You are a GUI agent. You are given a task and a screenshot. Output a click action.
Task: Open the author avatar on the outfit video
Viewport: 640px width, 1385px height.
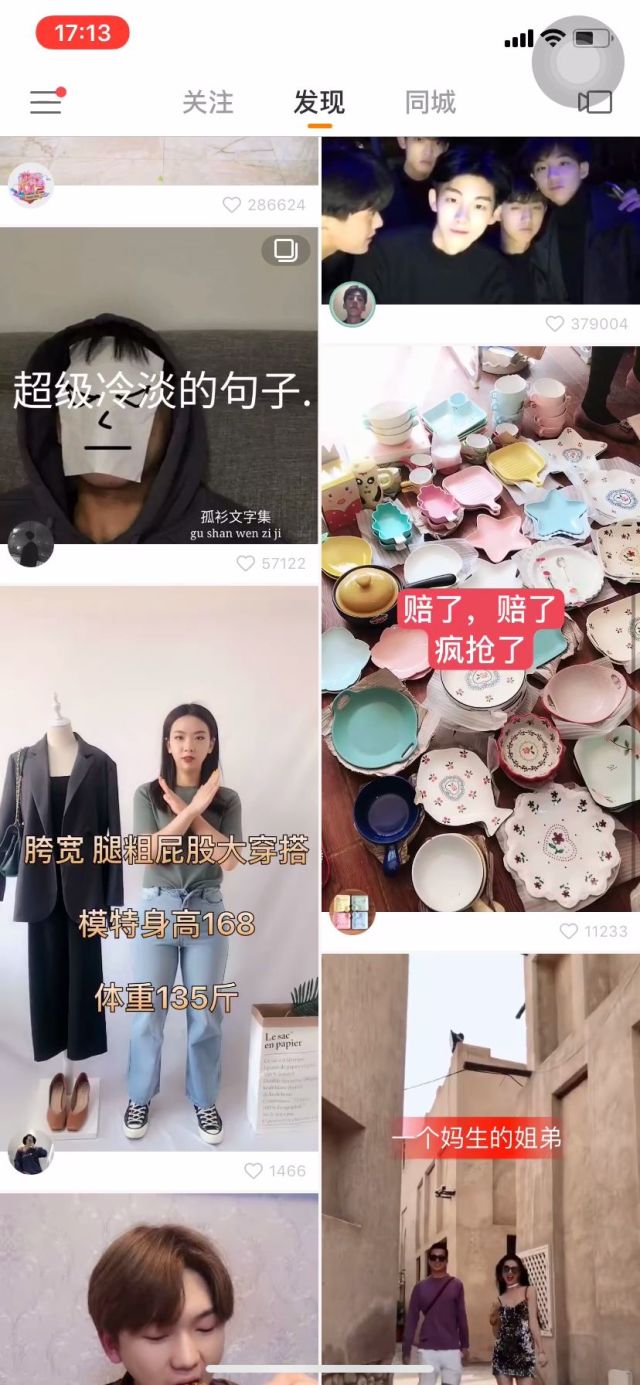point(30,1152)
